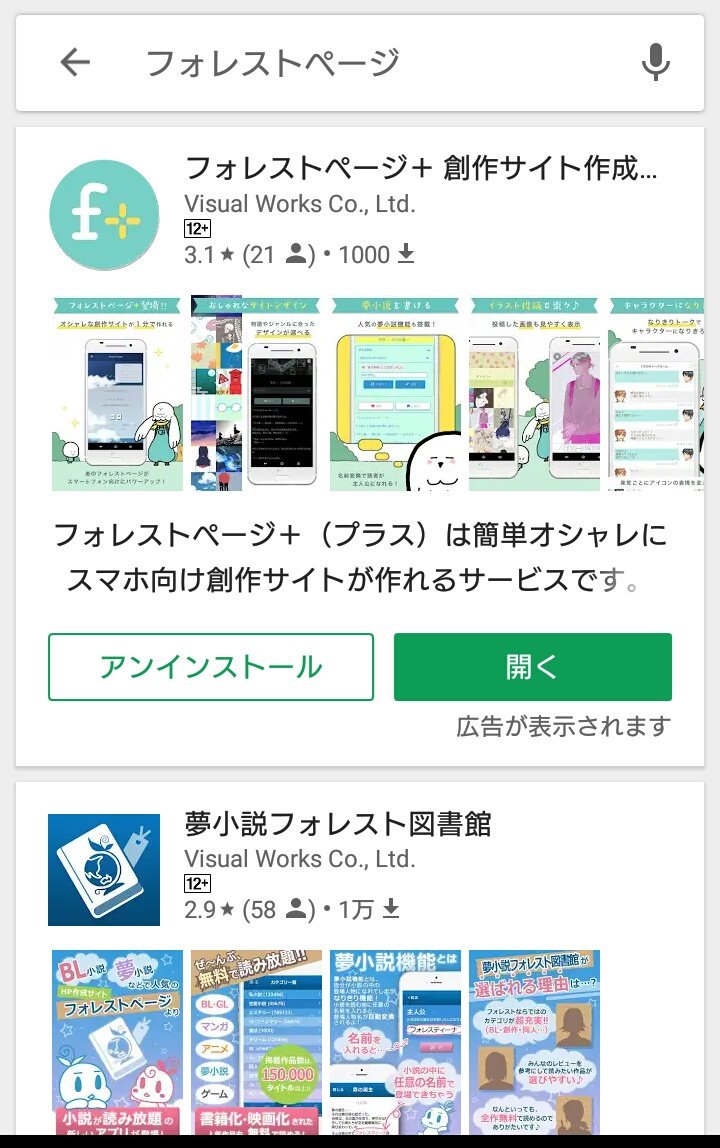The image size is (720, 1148).
Task: View the 夢小説機能とは screenshot
Action: tap(395, 1040)
